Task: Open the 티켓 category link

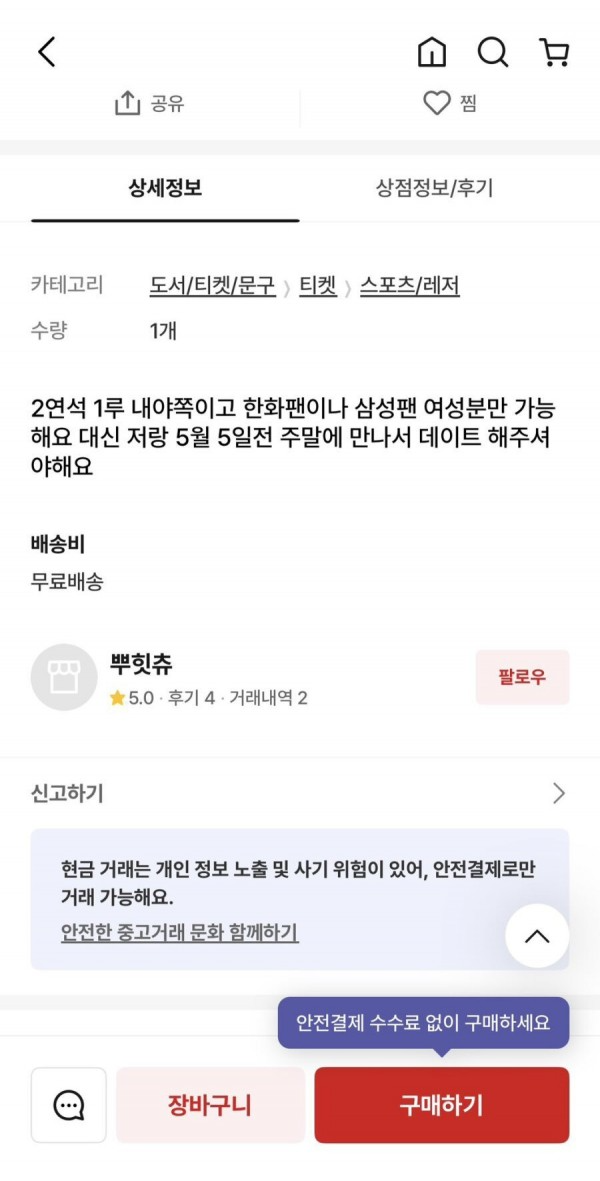Action: (318, 285)
